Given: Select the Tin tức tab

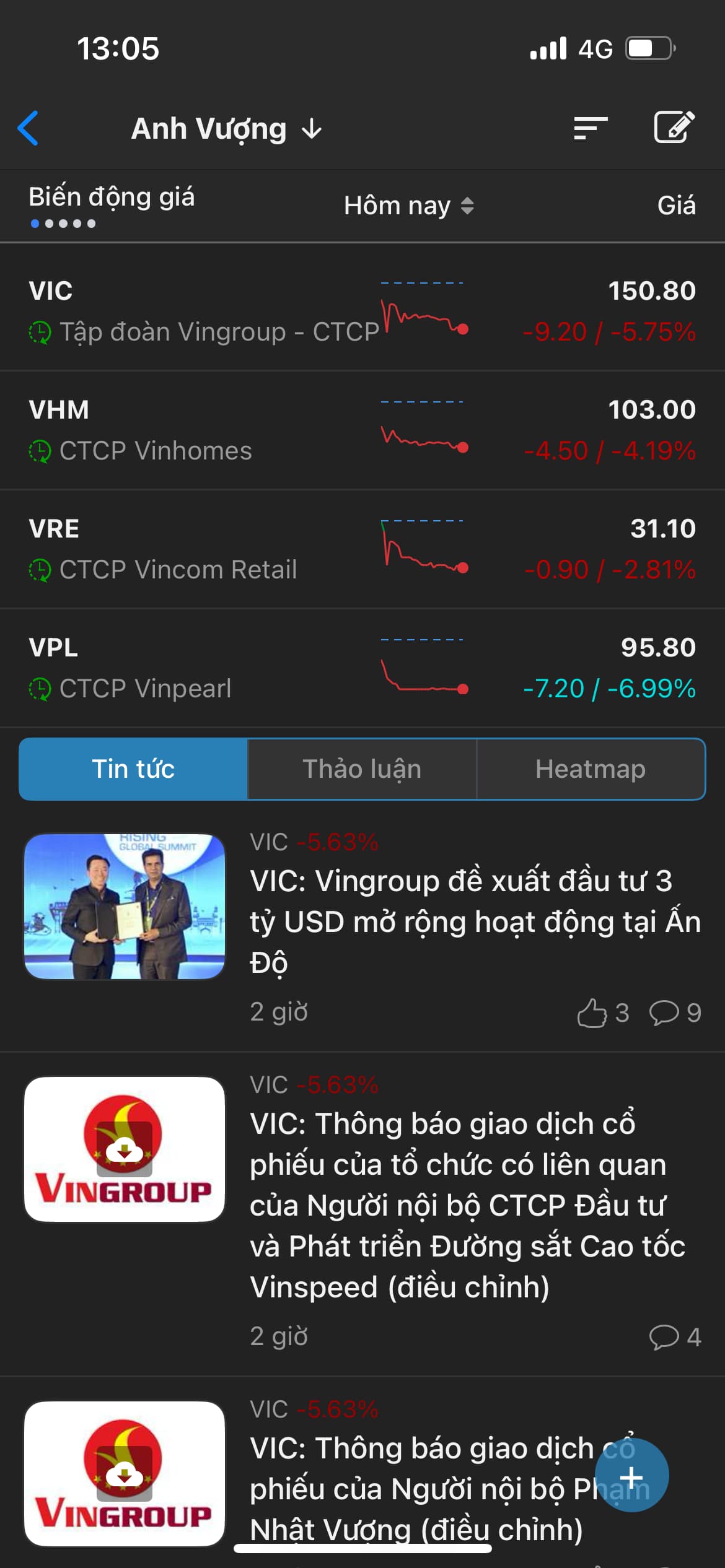Looking at the screenshot, I should pyautogui.click(x=133, y=769).
